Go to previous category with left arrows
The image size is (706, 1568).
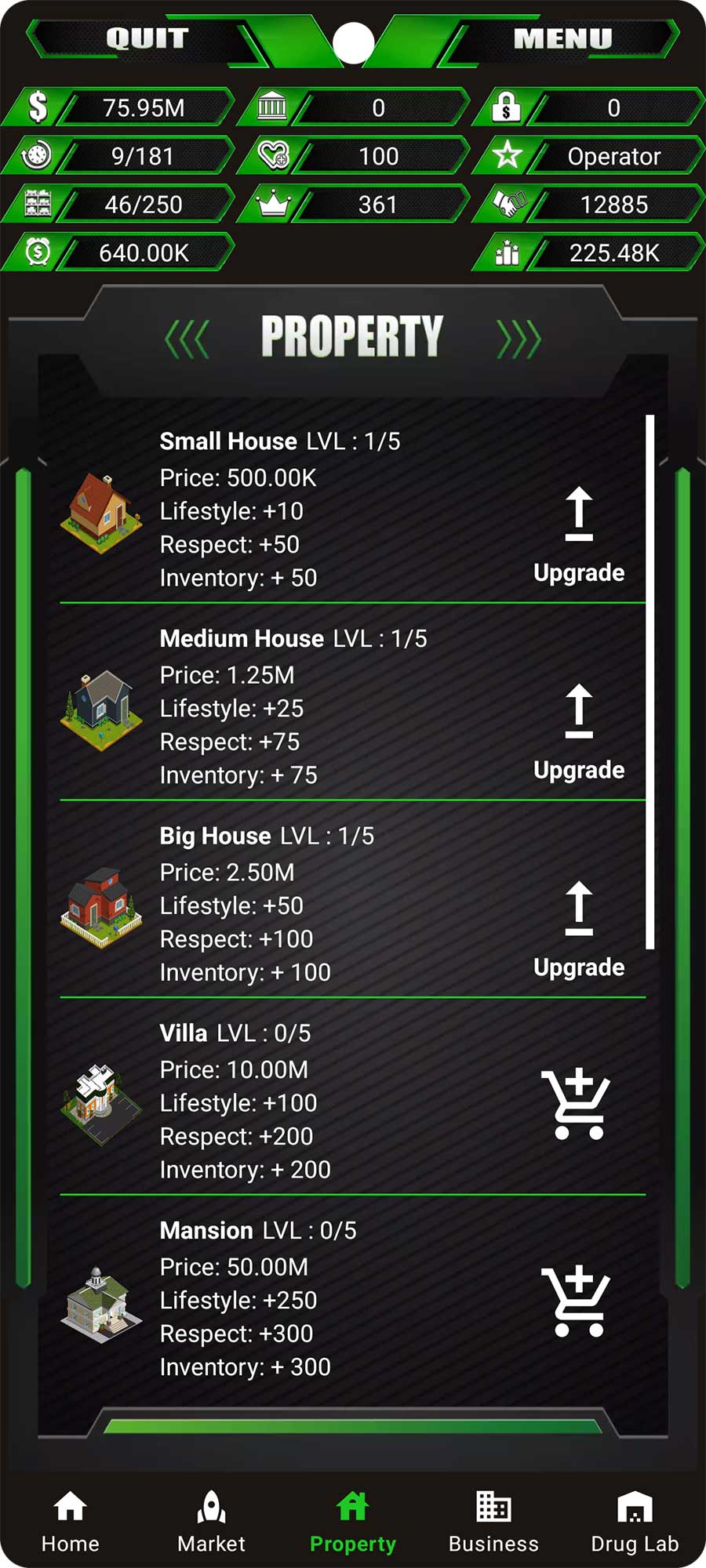click(x=187, y=339)
